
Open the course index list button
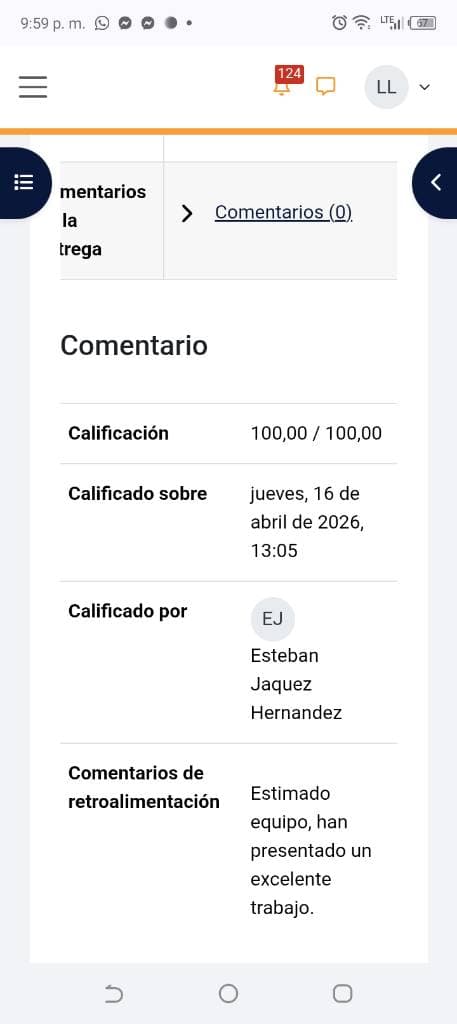[x=24, y=182]
